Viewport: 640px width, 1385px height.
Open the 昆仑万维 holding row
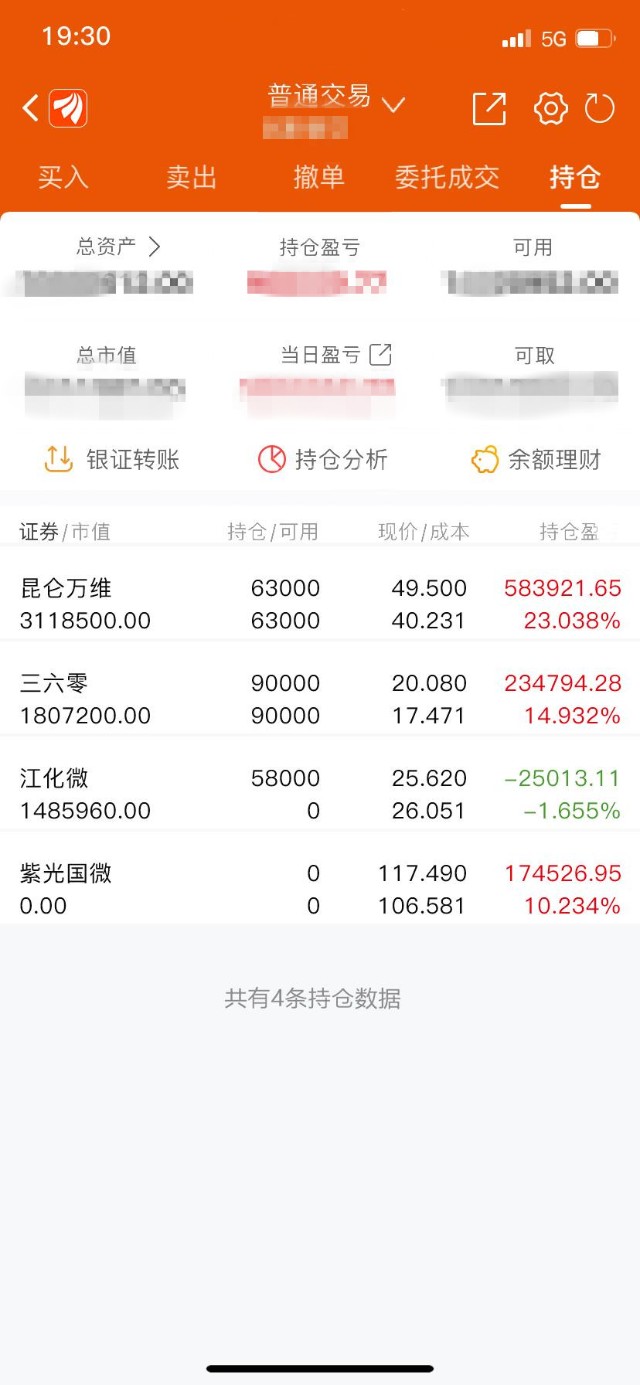tap(320, 604)
